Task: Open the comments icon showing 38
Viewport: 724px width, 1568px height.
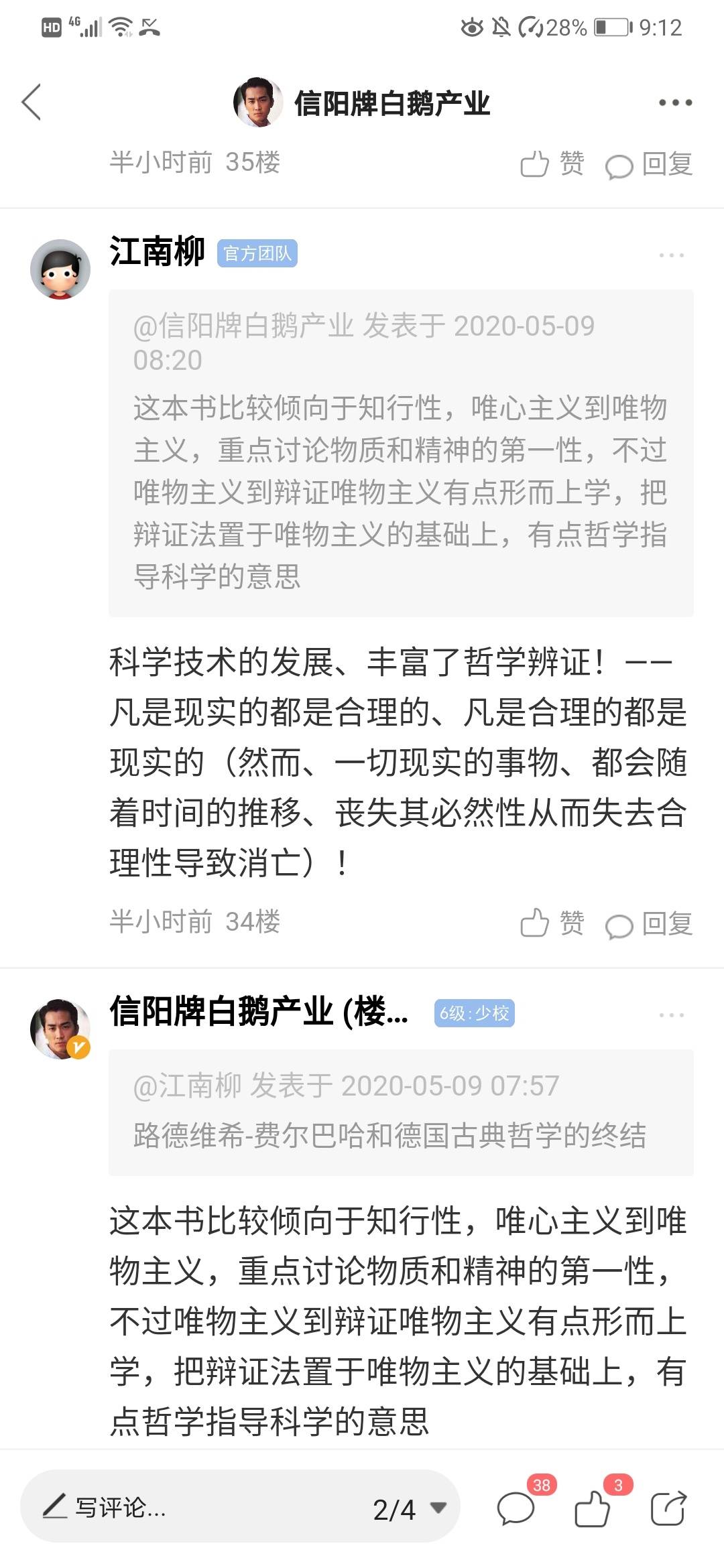Action: [x=517, y=1508]
